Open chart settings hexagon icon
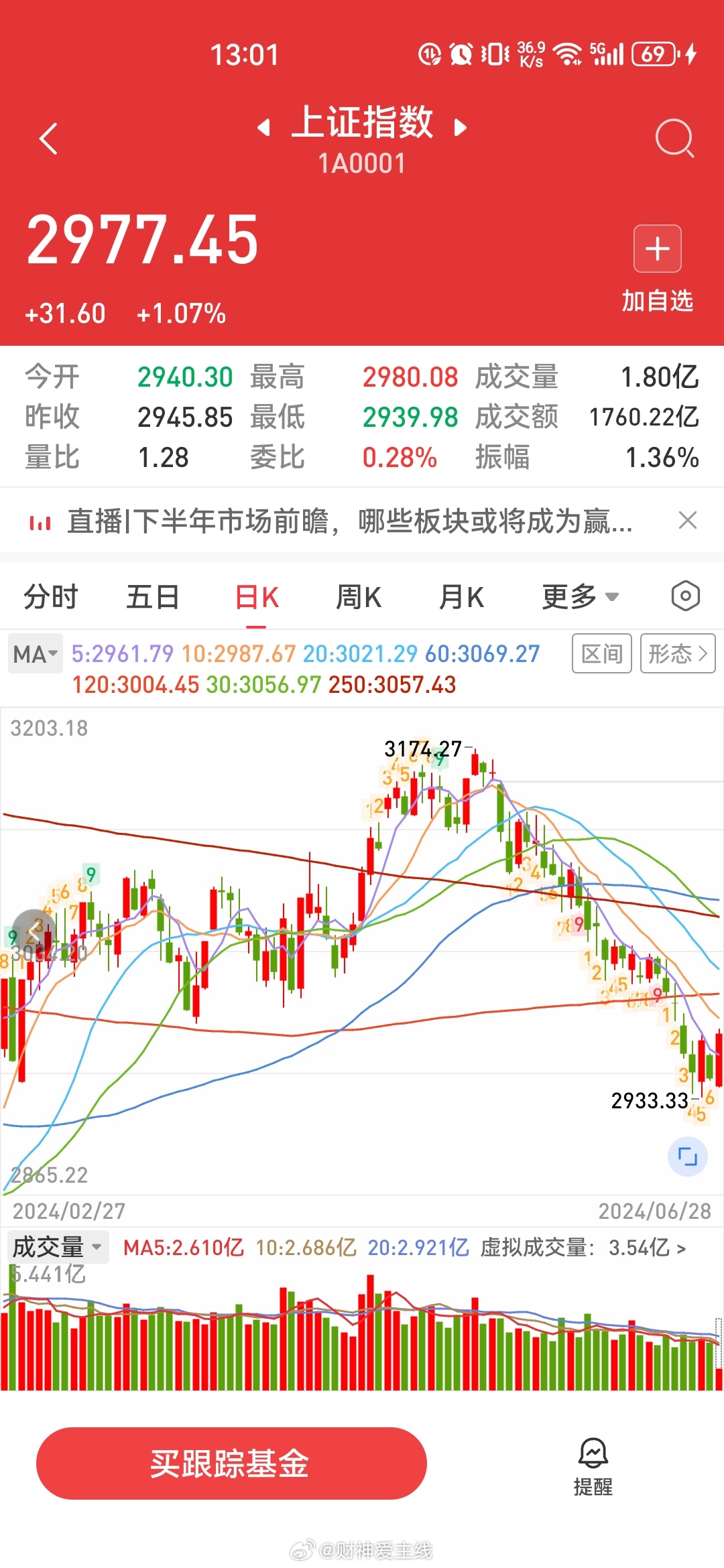 tap(685, 596)
